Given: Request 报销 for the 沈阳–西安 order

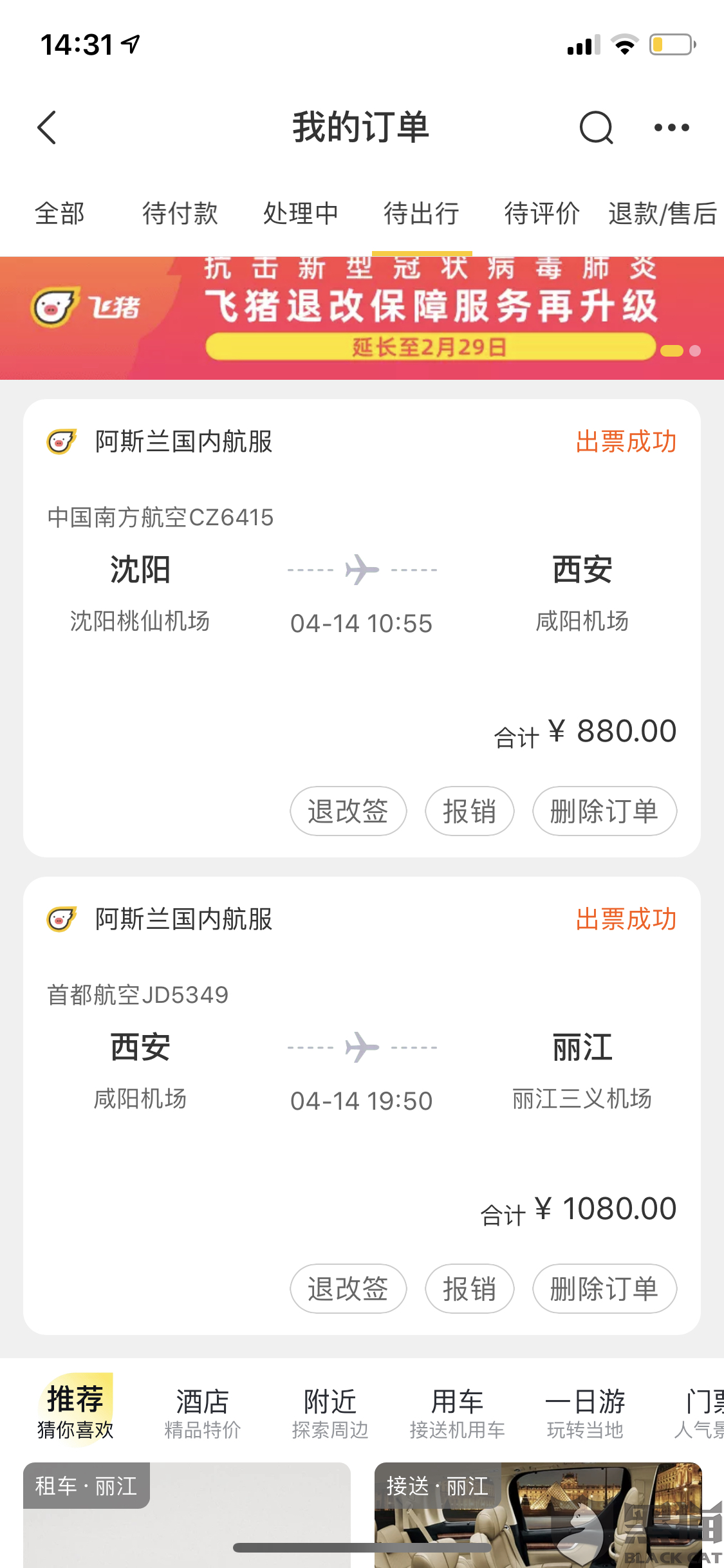Looking at the screenshot, I should click(469, 811).
